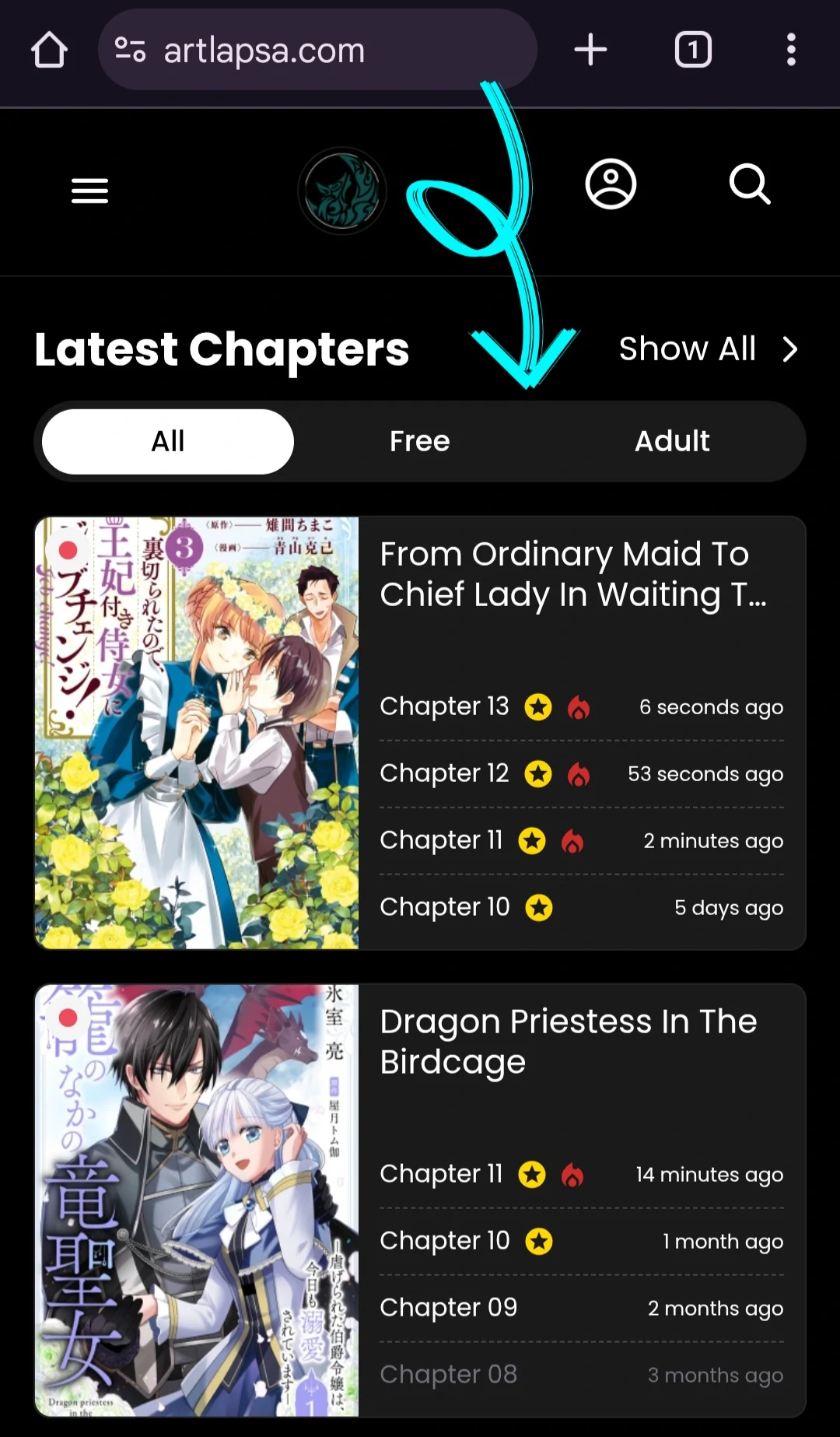Open the site search
This screenshot has height=1437, width=840.
[x=750, y=184]
